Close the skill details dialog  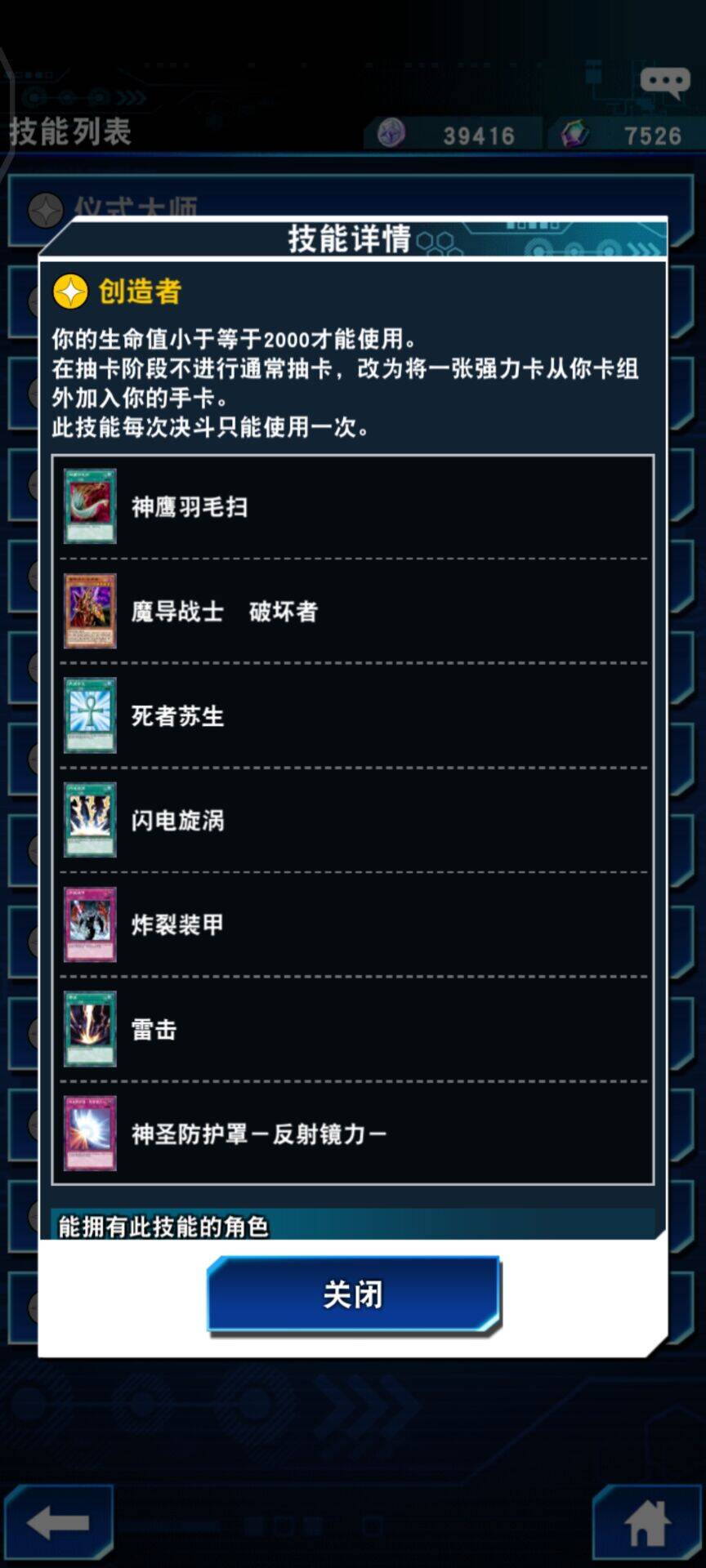[x=353, y=1295]
